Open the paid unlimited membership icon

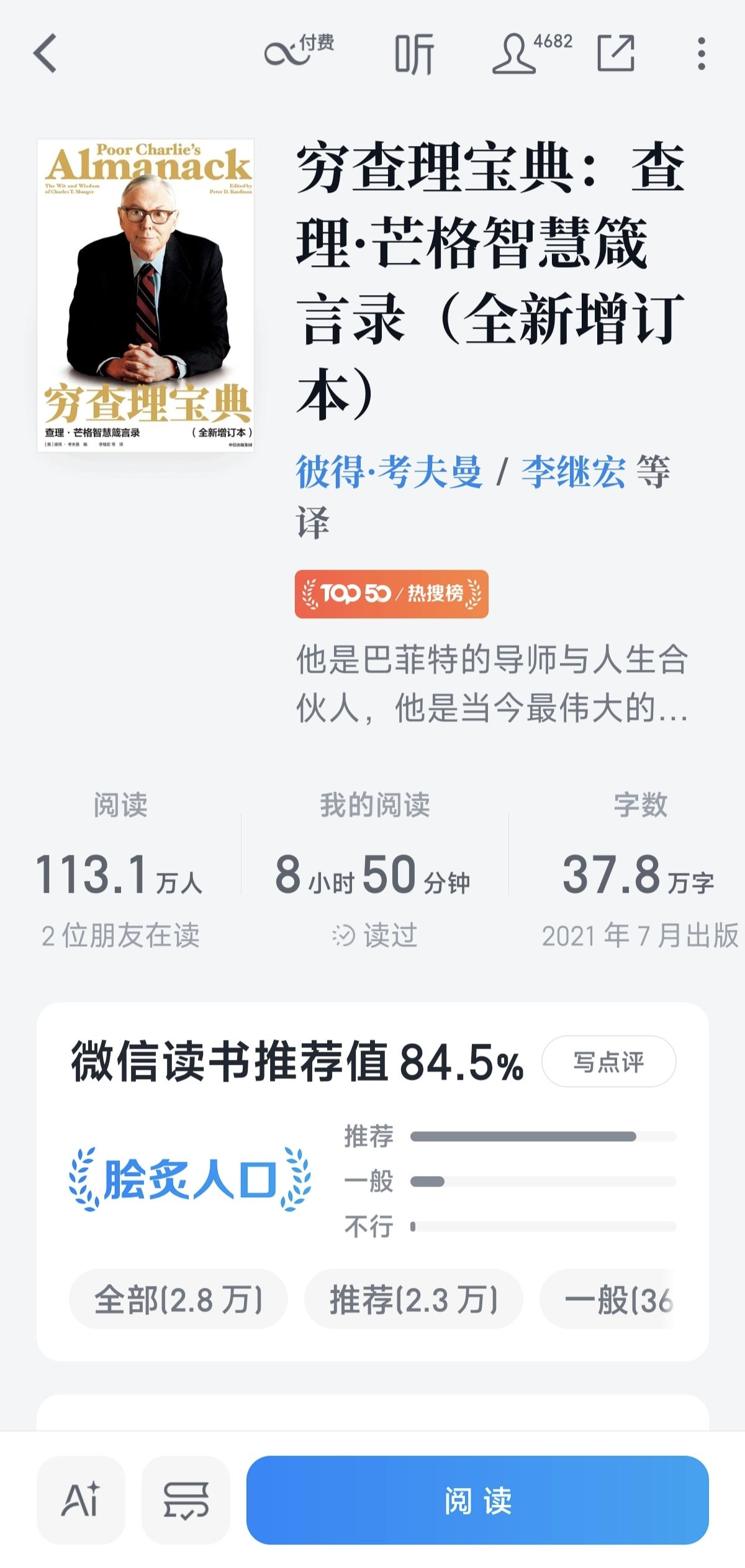click(x=298, y=52)
